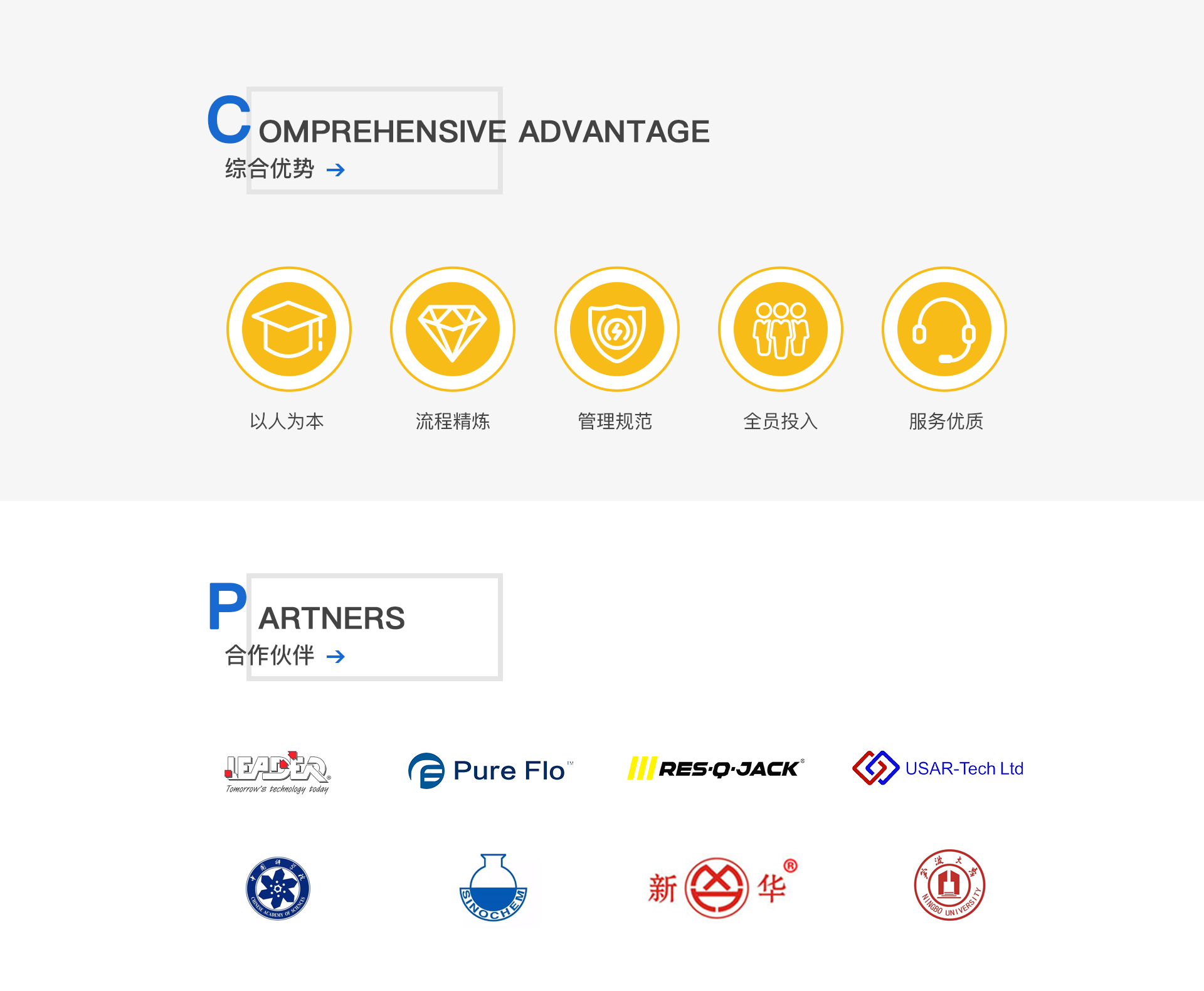Open the Sinochem partner logo
This screenshot has height=991, width=1204.
tap(493, 888)
